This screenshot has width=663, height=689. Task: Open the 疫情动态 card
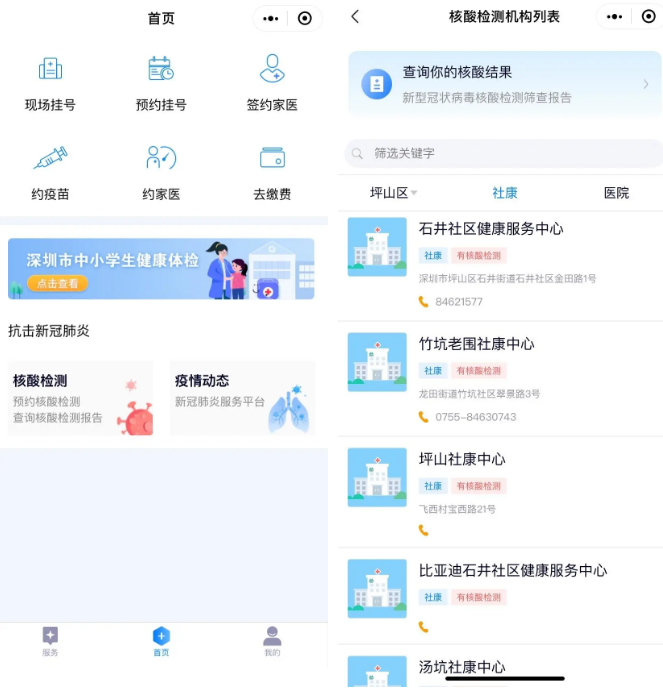pyautogui.click(x=242, y=398)
